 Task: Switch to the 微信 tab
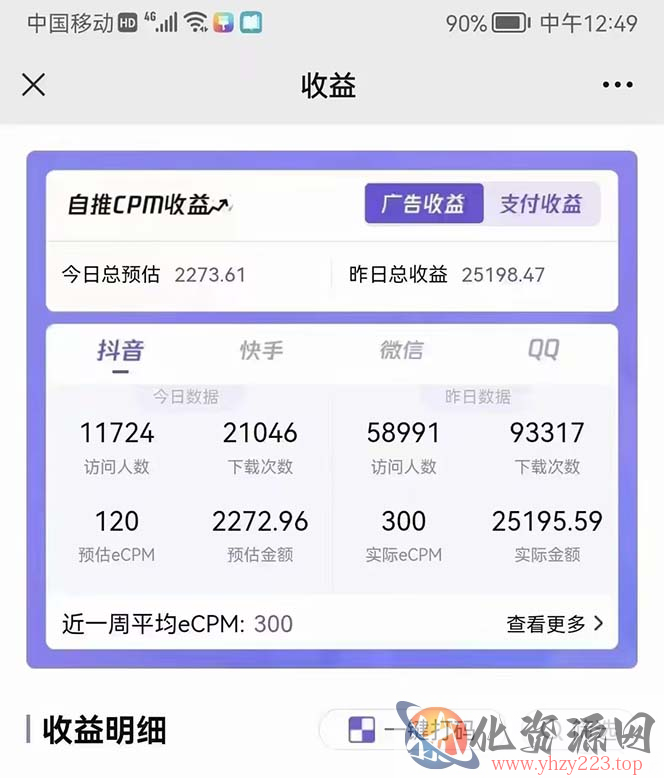click(x=402, y=351)
